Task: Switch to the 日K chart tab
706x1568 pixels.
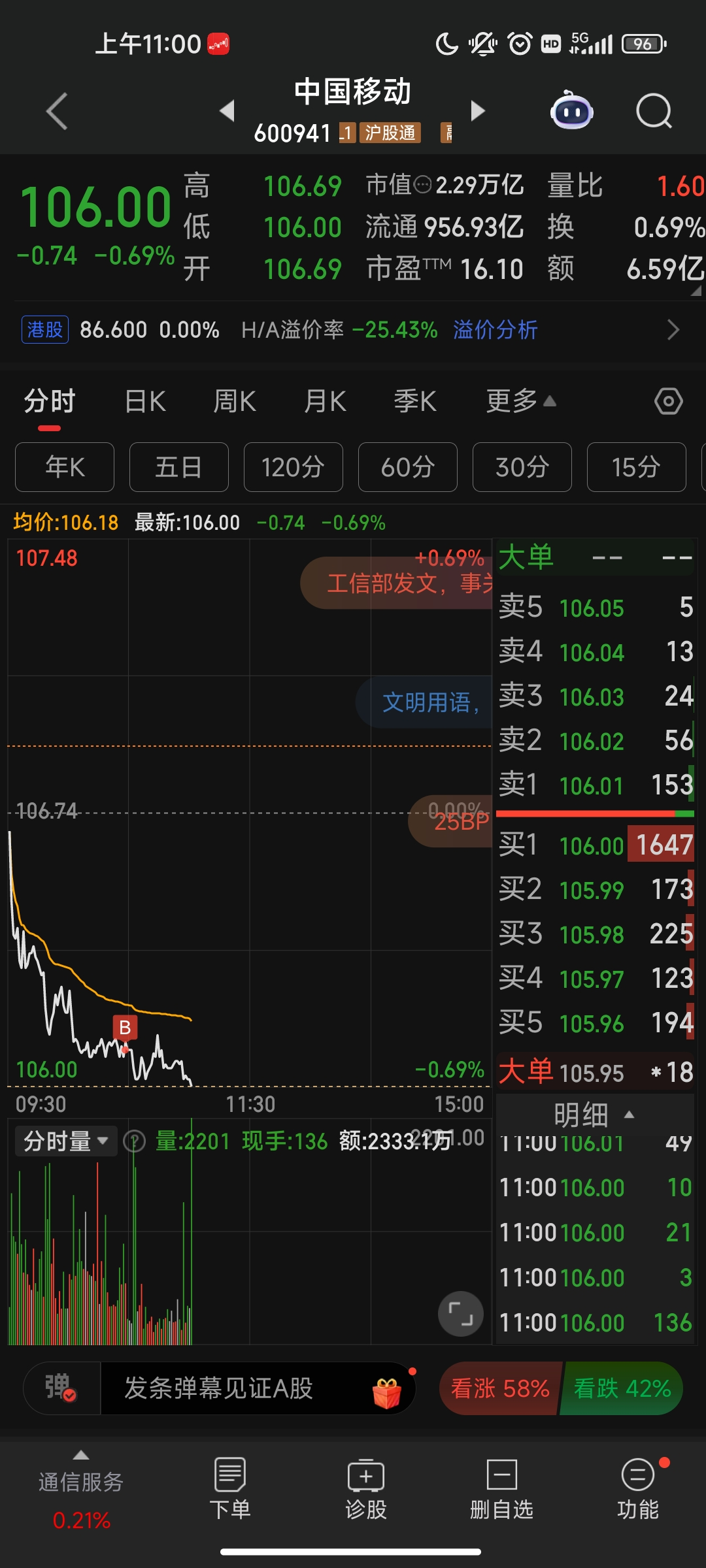Action: 145,401
